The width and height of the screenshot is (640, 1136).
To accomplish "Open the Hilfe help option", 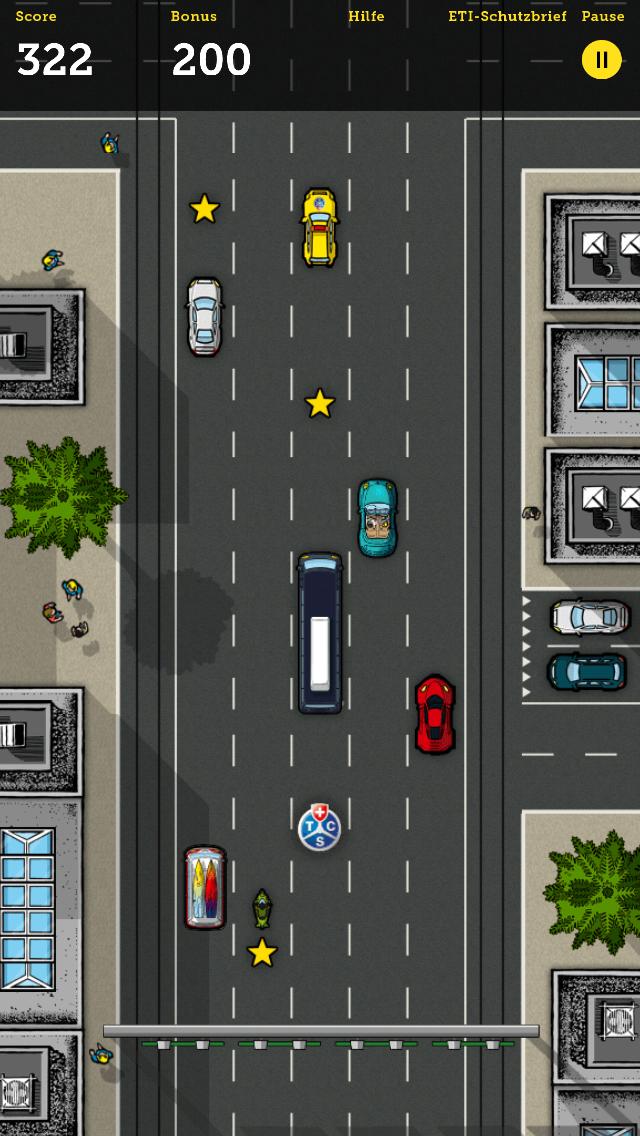I will 366,17.
